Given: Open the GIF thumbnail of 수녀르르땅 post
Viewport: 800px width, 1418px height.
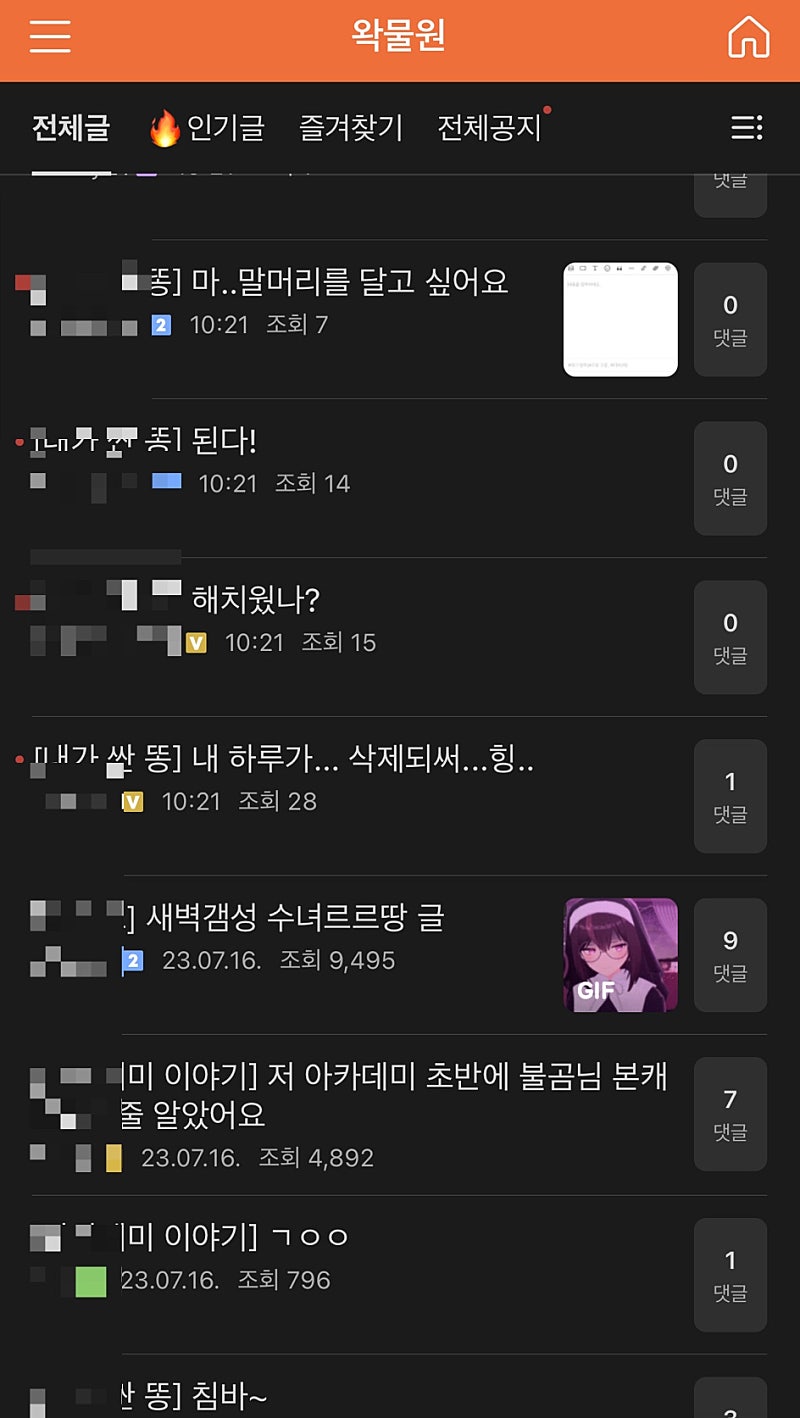Looking at the screenshot, I should point(620,955).
